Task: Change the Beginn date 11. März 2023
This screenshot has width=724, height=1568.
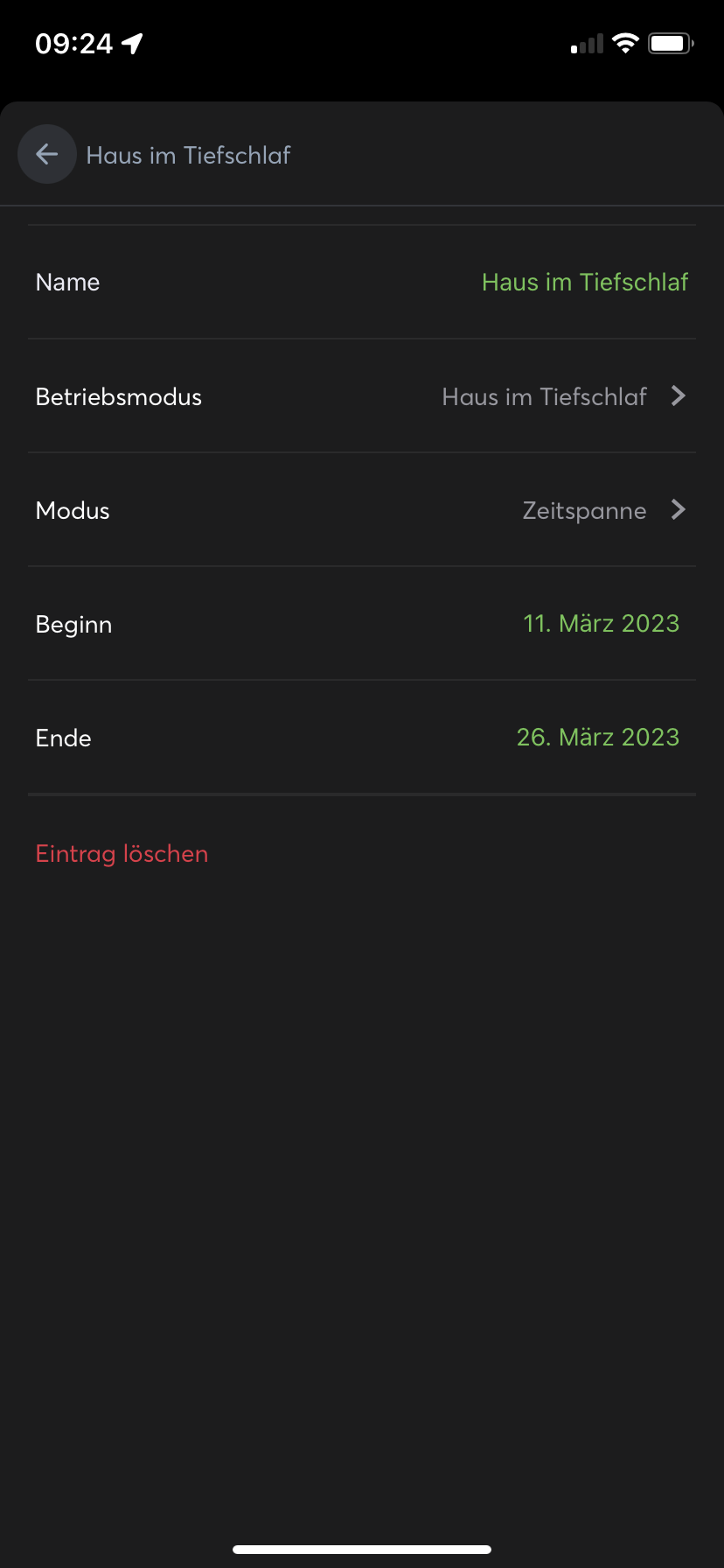Action: click(x=601, y=624)
